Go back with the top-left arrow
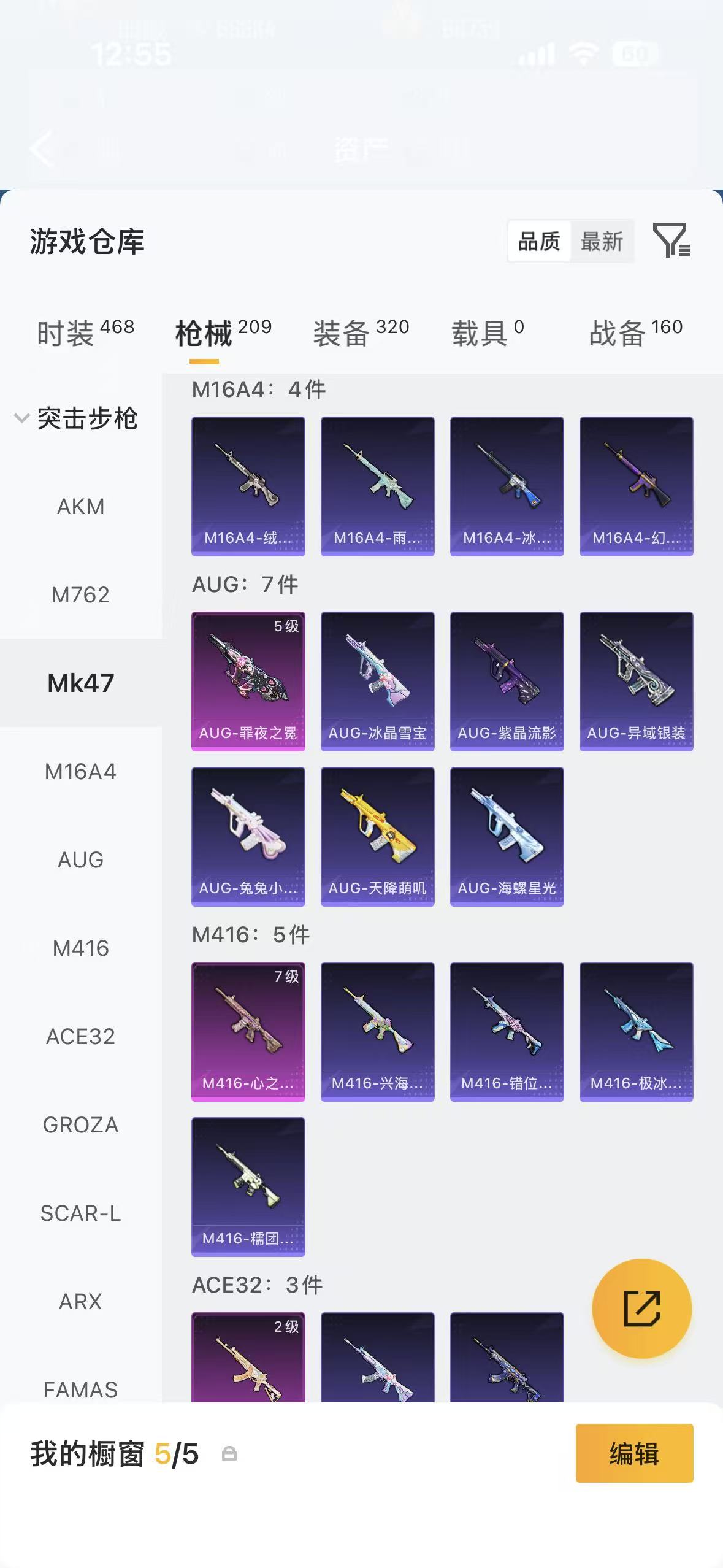The image size is (723, 1568). (x=42, y=148)
